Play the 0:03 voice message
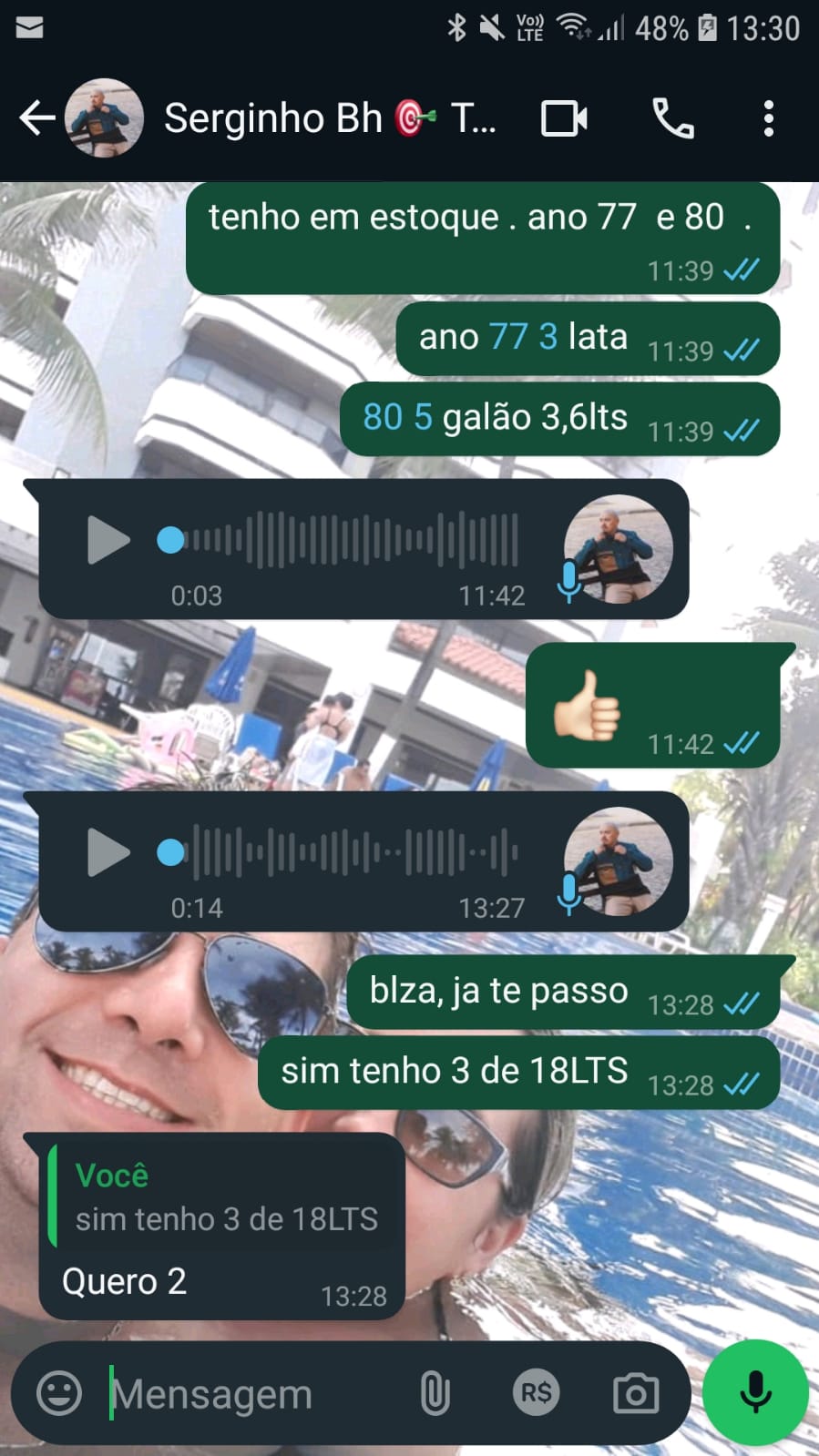The image size is (819, 1456). [108, 540]
